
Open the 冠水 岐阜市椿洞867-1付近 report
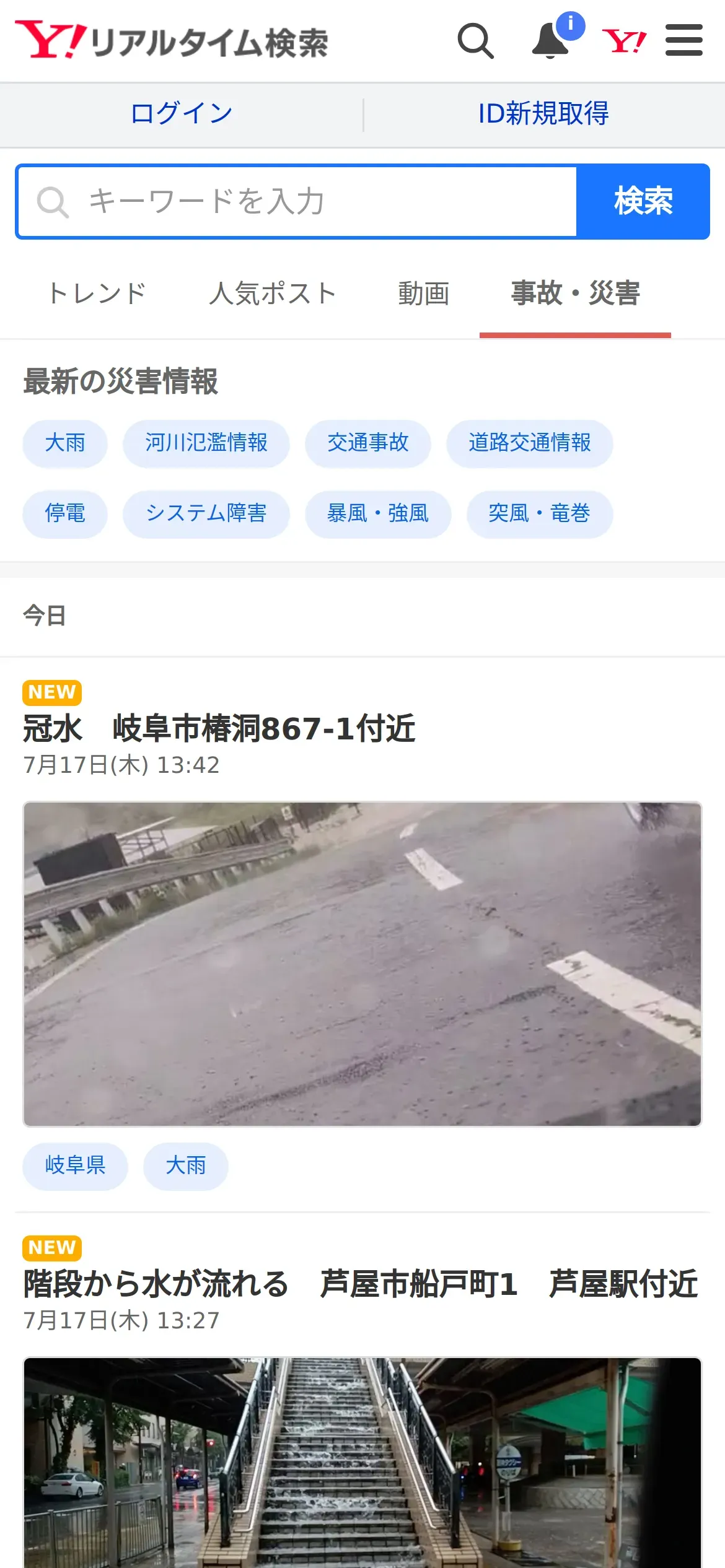(x=219, y=729)
